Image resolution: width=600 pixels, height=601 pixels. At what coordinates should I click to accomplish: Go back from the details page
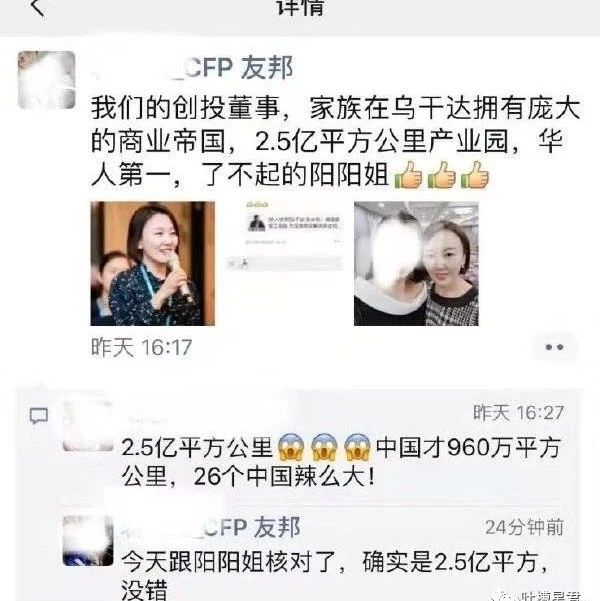pyautogui.click(x=37, y=9)
